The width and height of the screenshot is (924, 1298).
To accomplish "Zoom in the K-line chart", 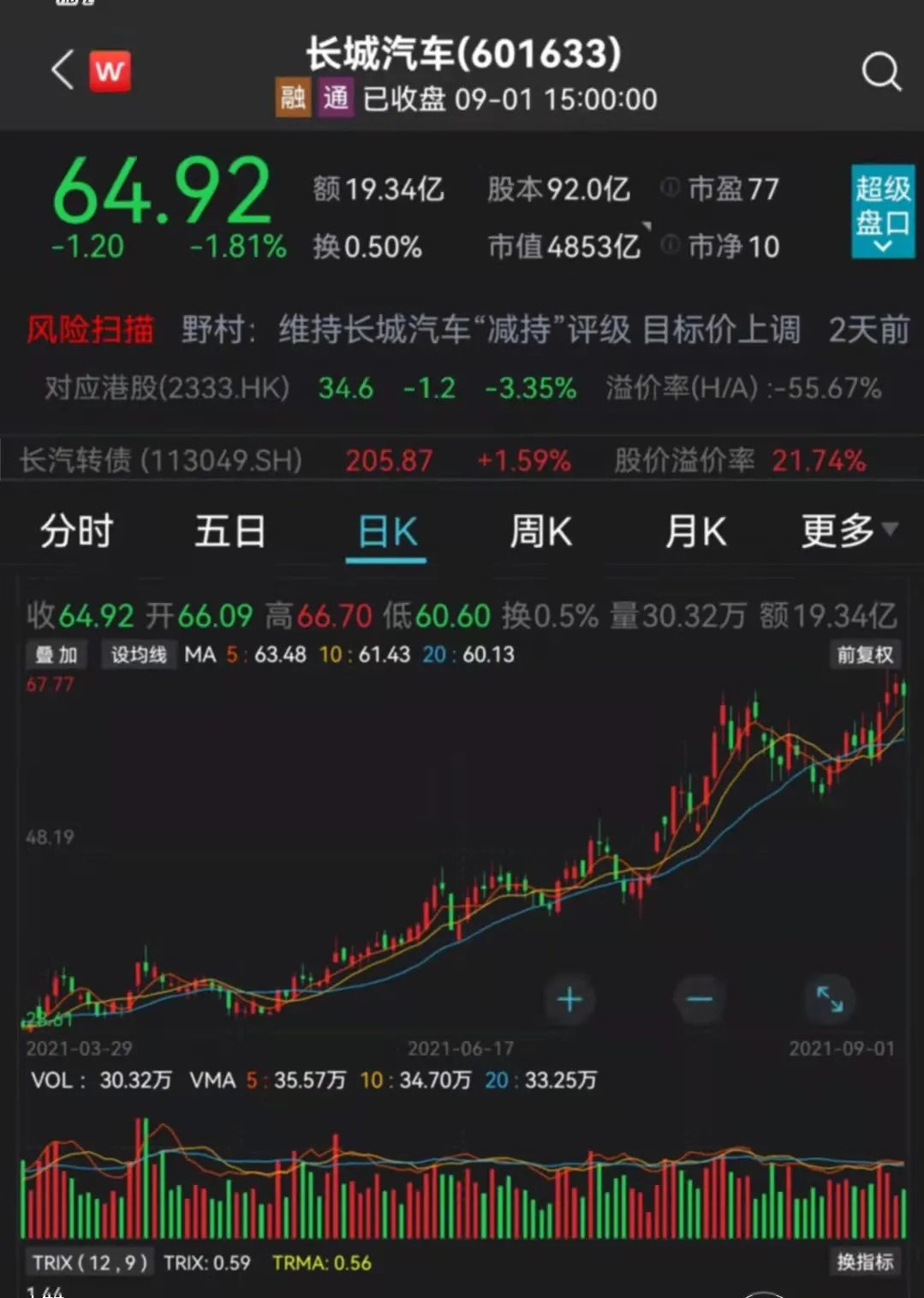I will point(569,999).
